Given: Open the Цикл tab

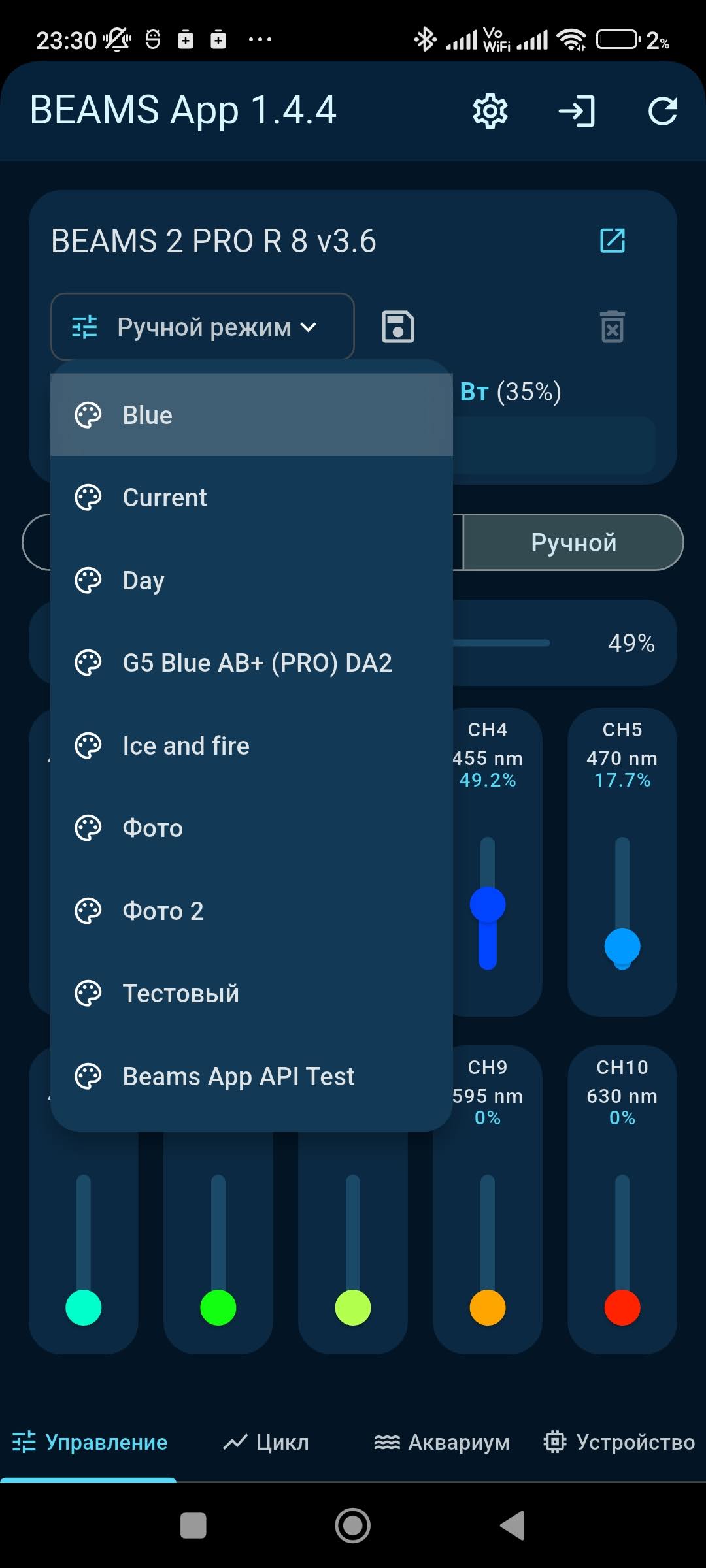Looking at the screenshot, I should [266, 1442].
